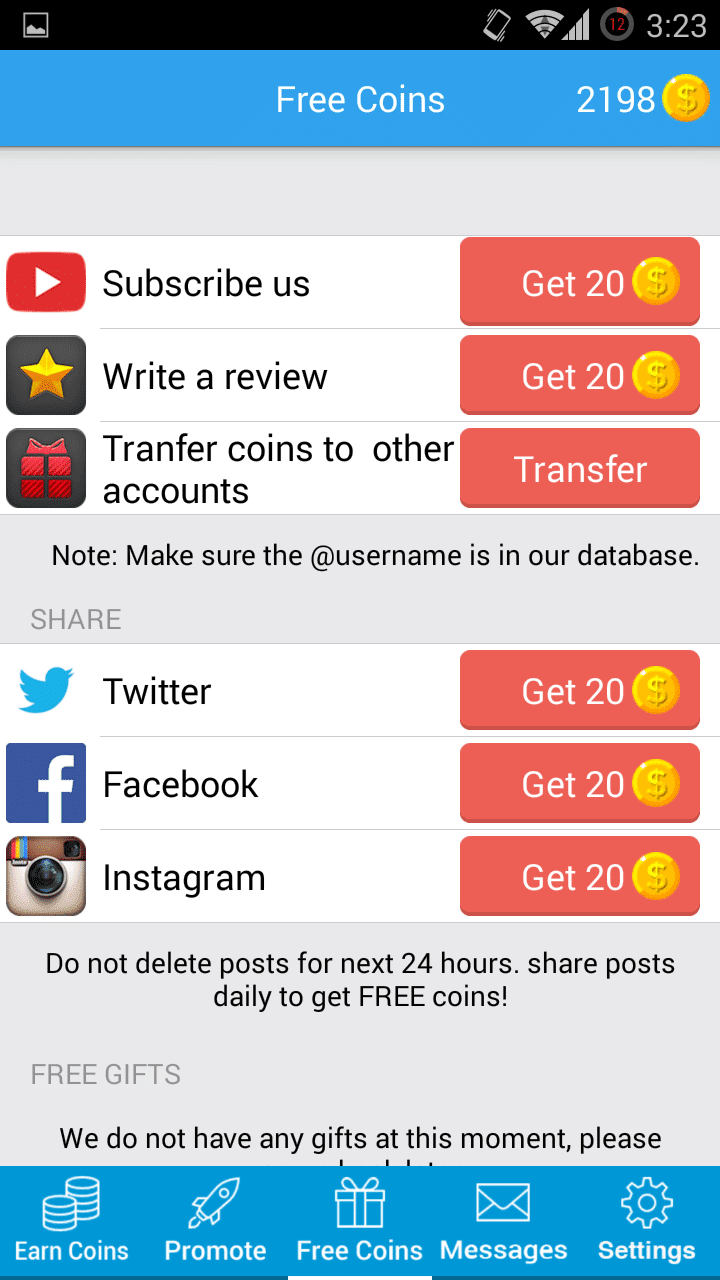
Task: Select the Free Coins tab
Action: [360, 1222]
